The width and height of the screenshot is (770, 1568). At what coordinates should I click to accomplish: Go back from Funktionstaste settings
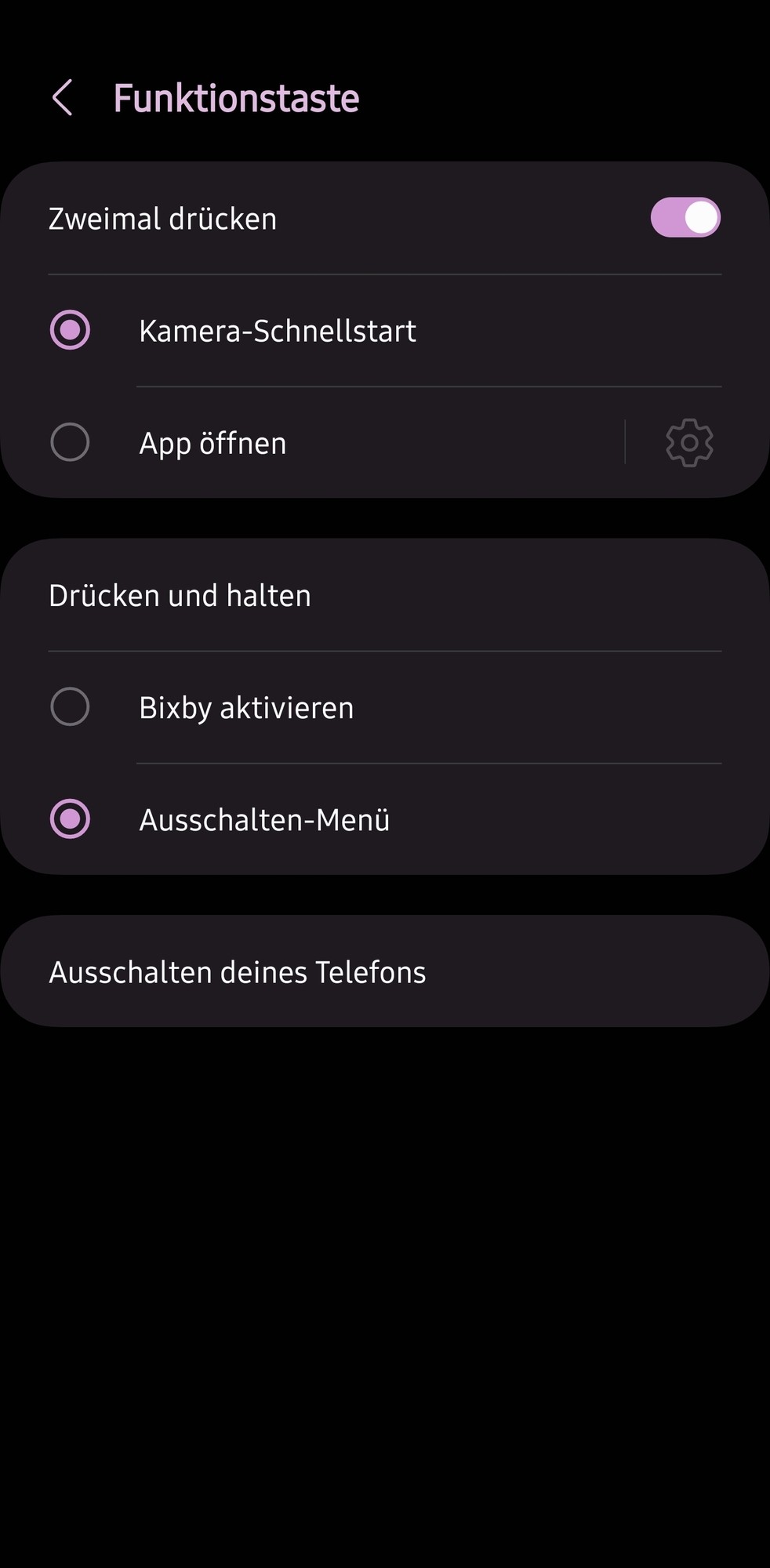pos(63,98)
